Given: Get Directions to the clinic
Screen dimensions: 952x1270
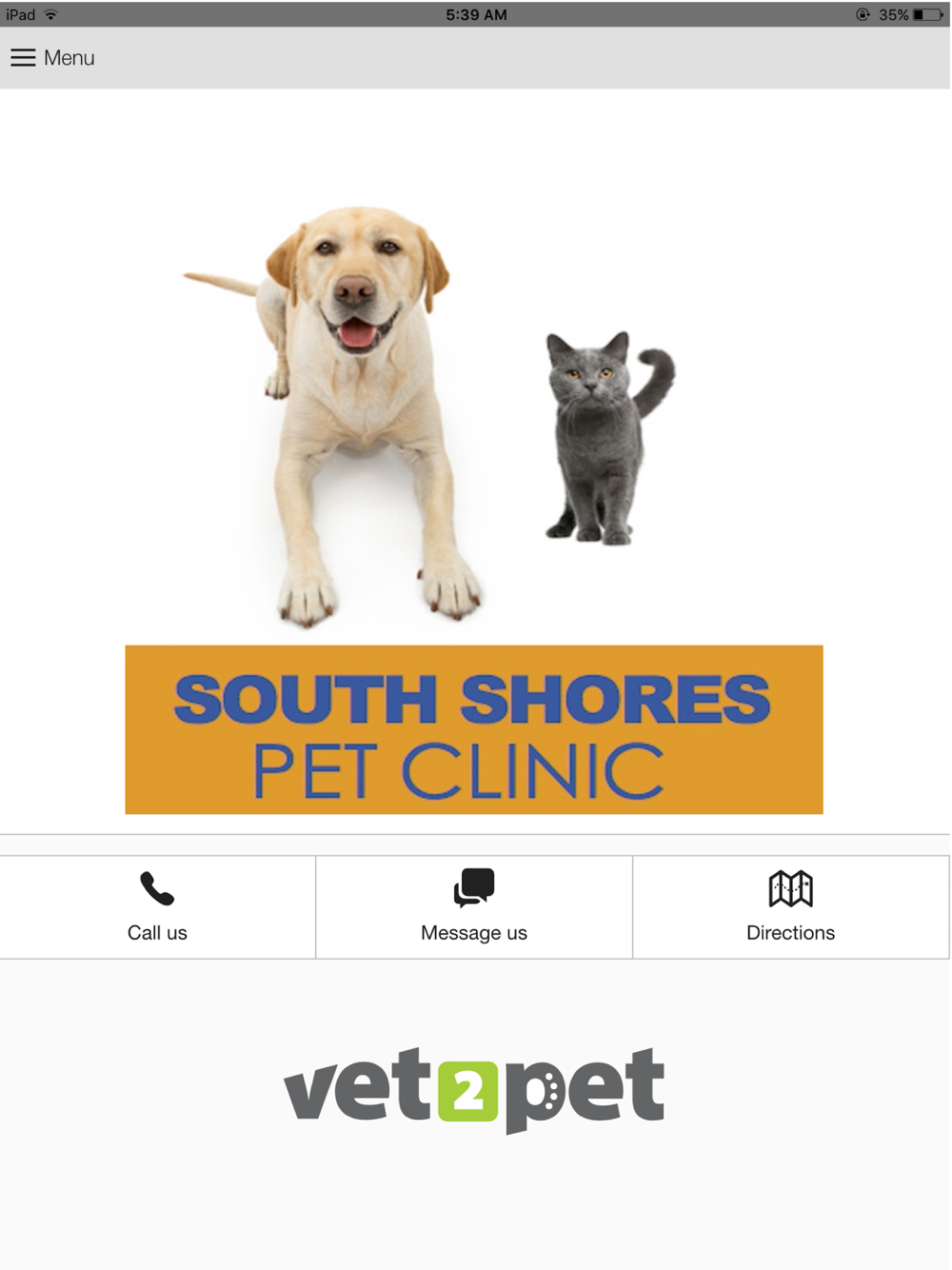Looking at the screenshot, I should (x=790, y=906).
